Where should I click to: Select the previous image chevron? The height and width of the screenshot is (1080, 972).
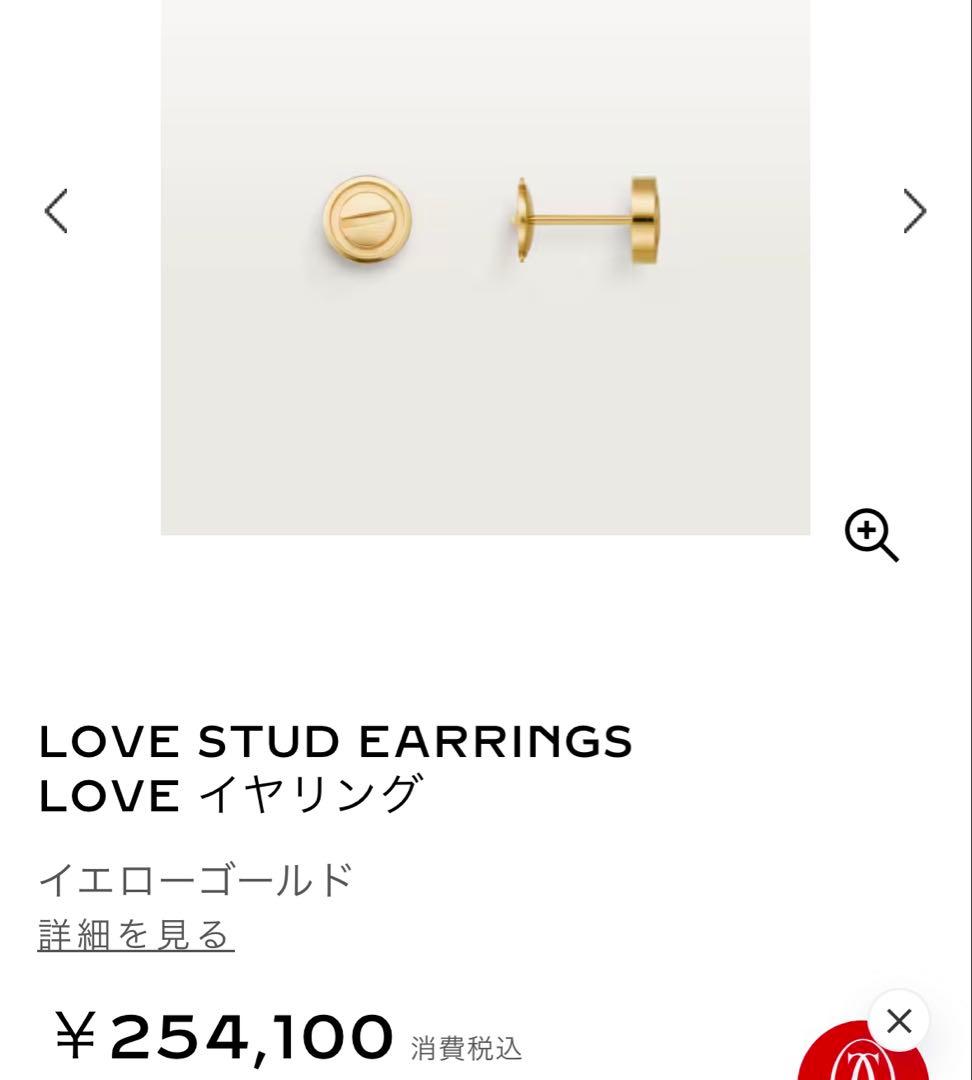(57, 213)
